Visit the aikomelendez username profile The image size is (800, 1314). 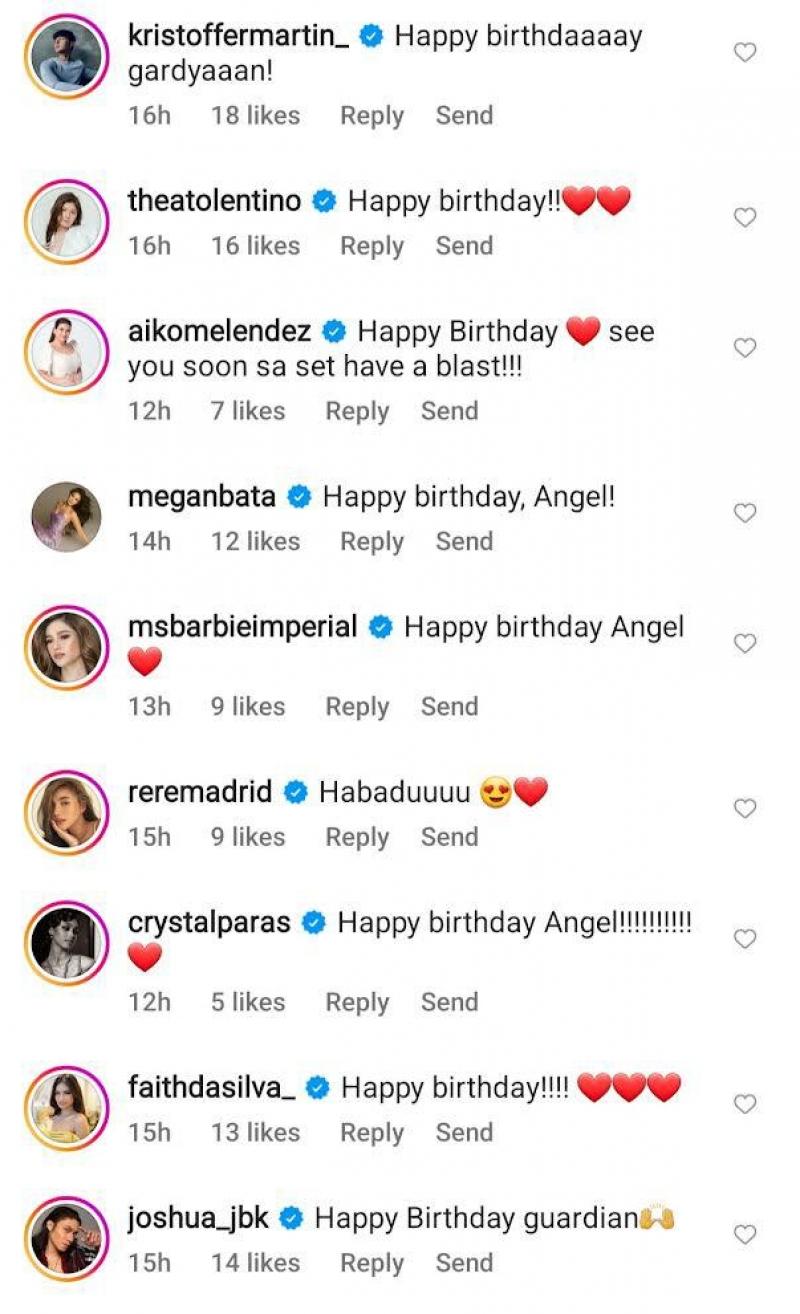coord(220,331)
